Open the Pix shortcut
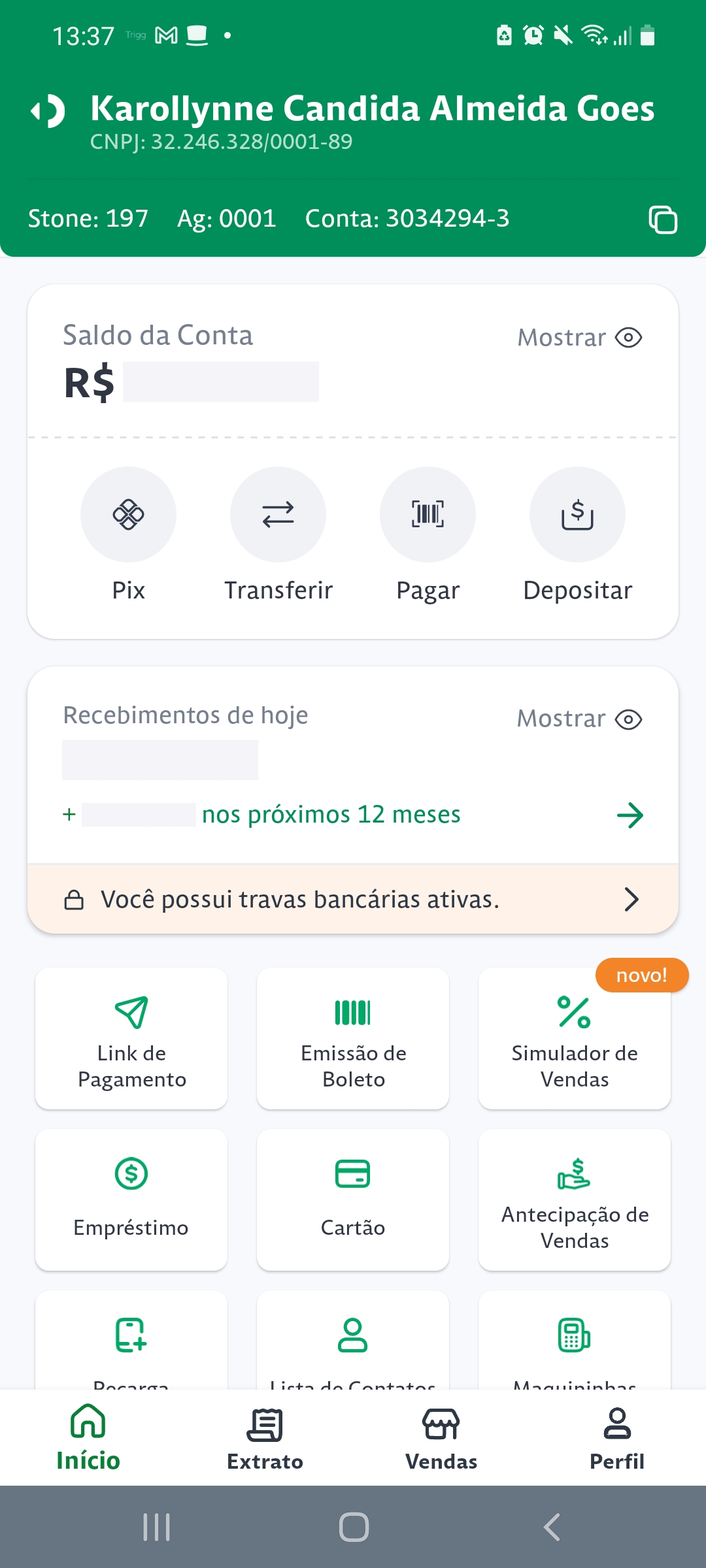This screenshot has height=1568, width=706. coord(128,515)
